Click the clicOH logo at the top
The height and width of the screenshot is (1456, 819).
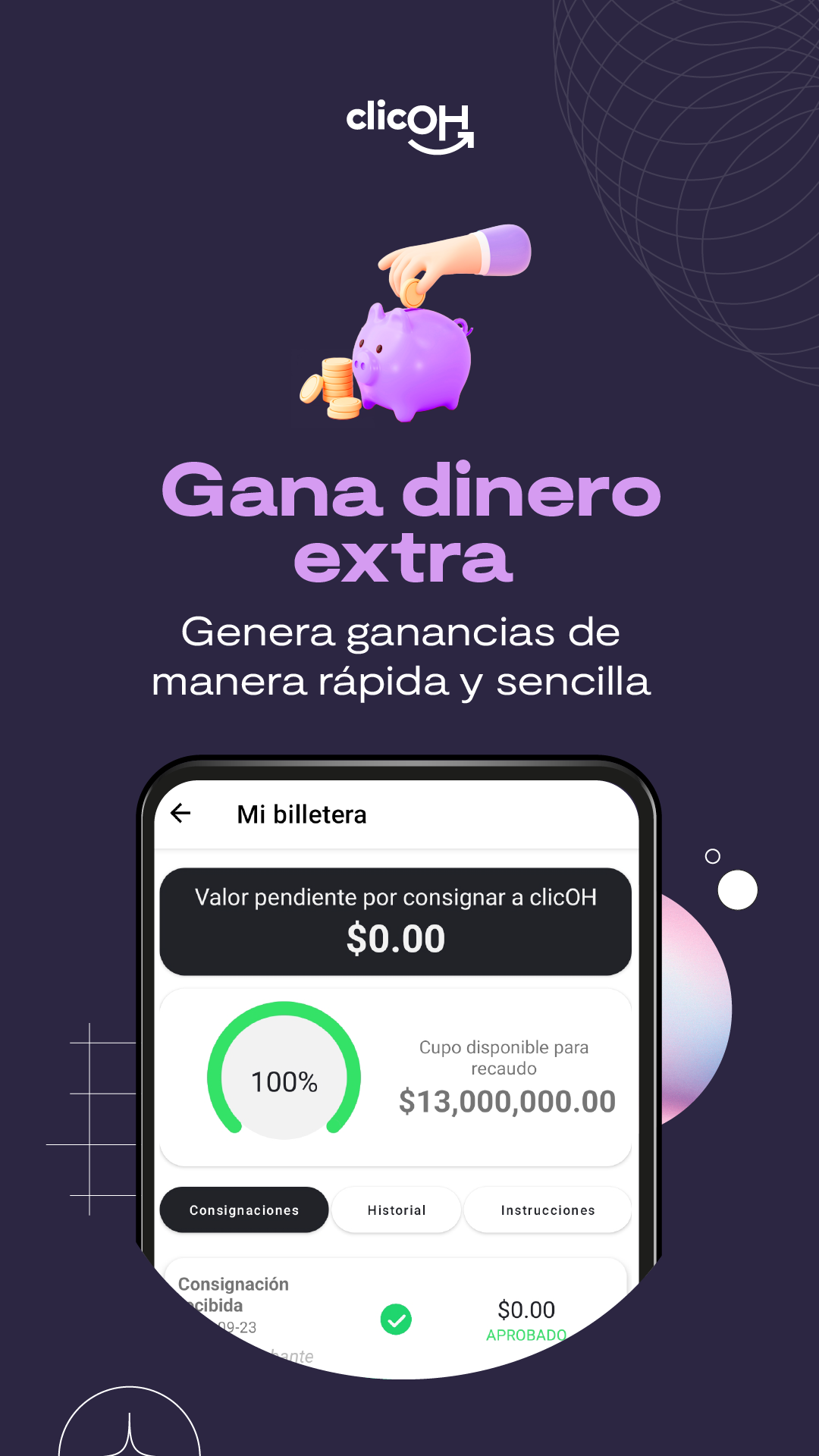pos(409,124)
